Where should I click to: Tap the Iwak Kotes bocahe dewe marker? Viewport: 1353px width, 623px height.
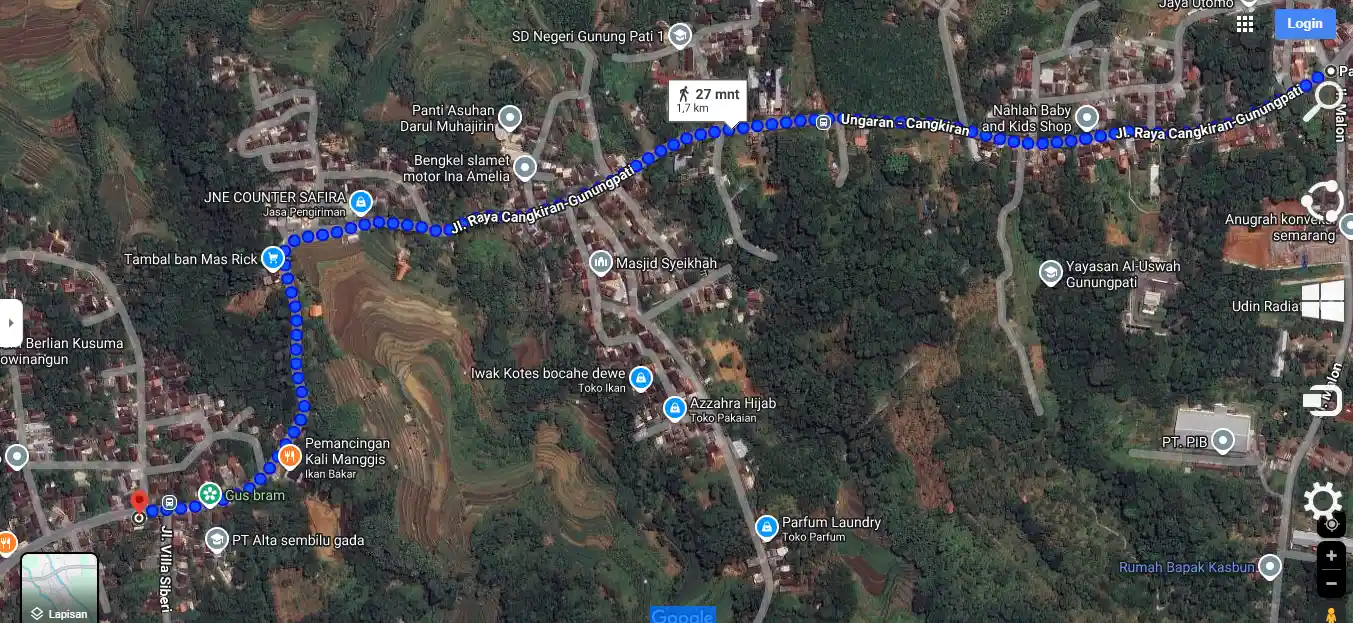click(x=641, y=379)
